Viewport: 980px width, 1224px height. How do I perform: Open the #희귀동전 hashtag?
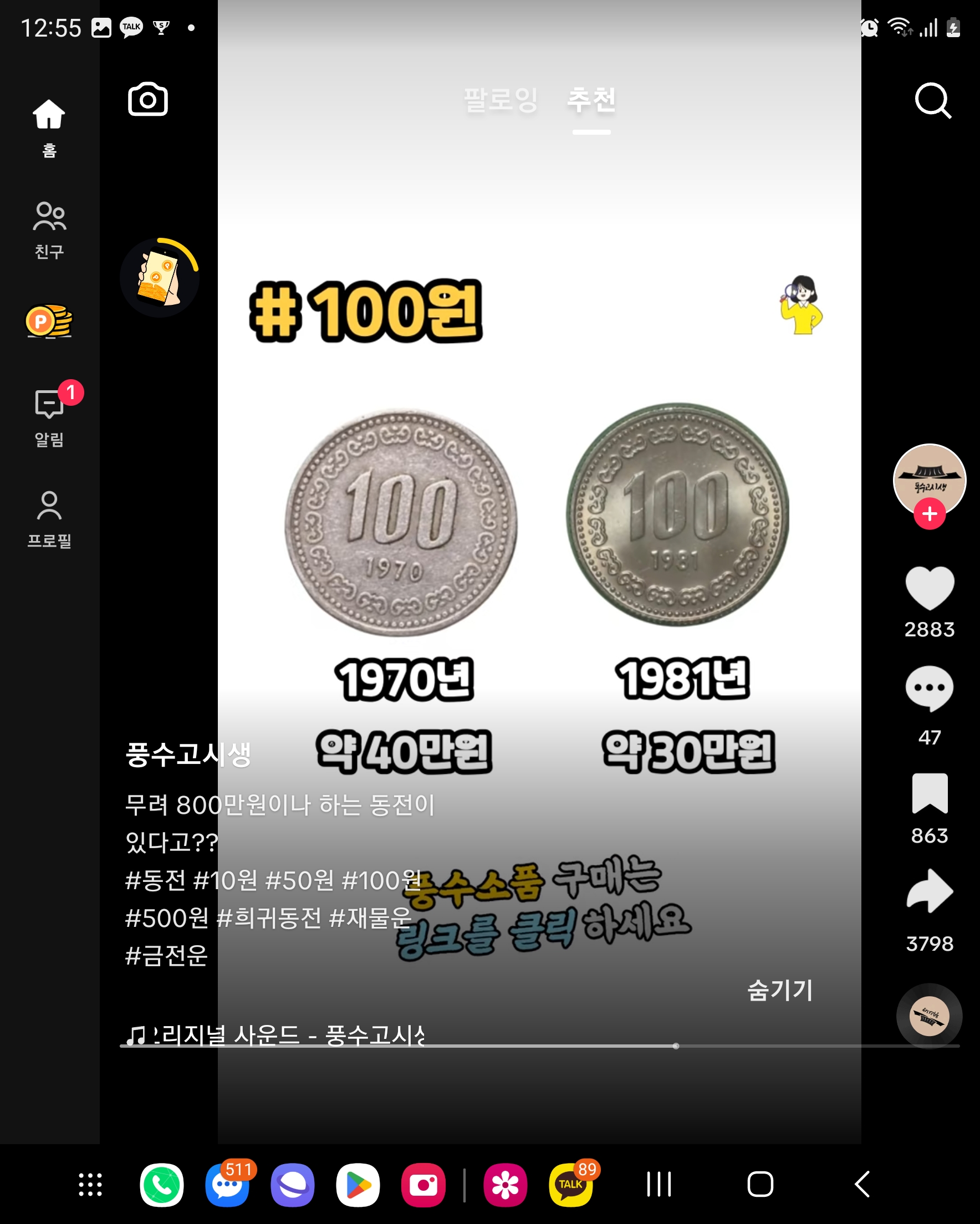pos(269,918)
